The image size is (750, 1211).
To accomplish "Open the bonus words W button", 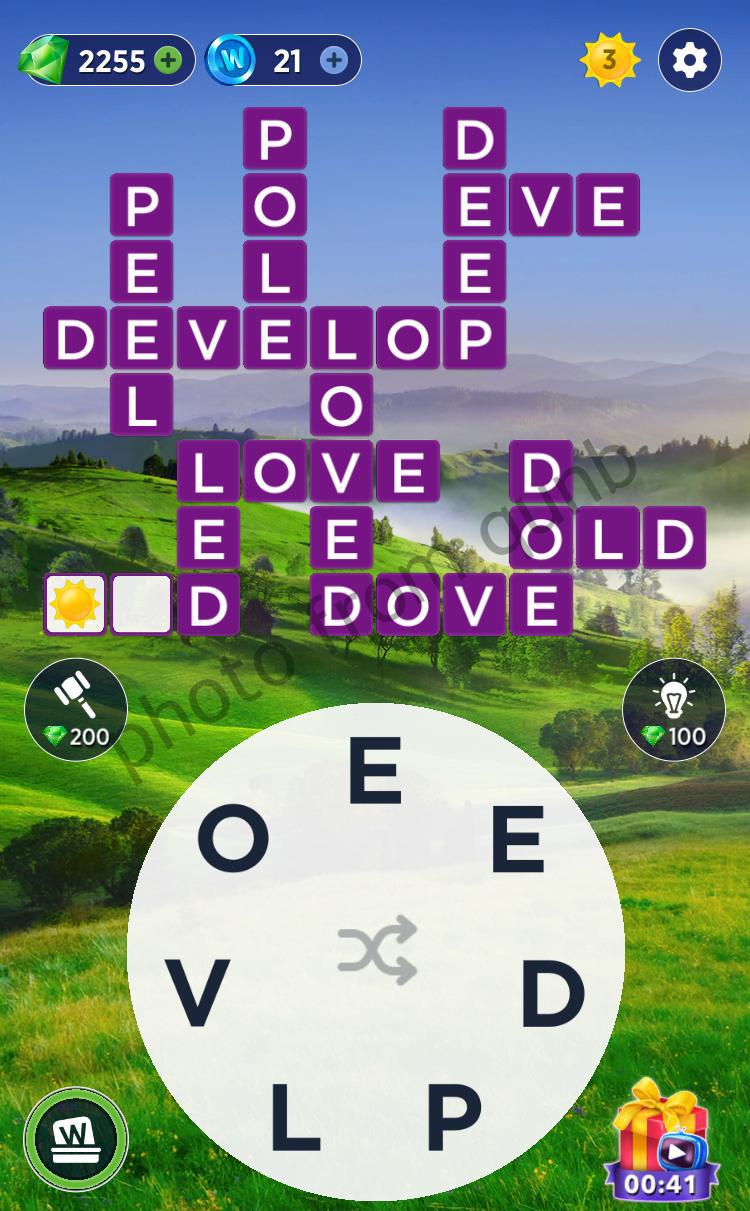I will coord(76,1139).
